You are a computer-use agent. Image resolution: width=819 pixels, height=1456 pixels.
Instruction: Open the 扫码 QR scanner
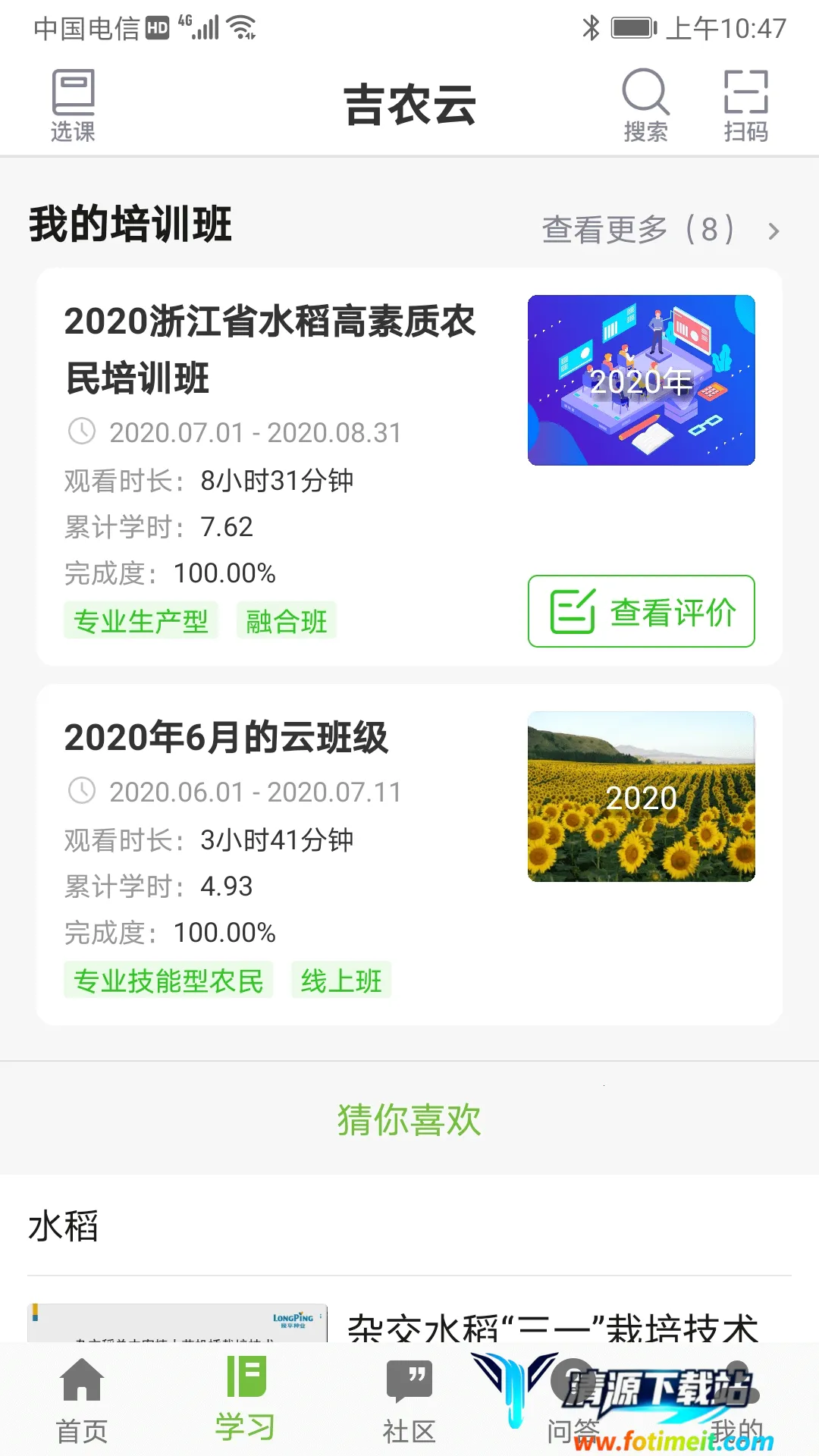[745, 105]
